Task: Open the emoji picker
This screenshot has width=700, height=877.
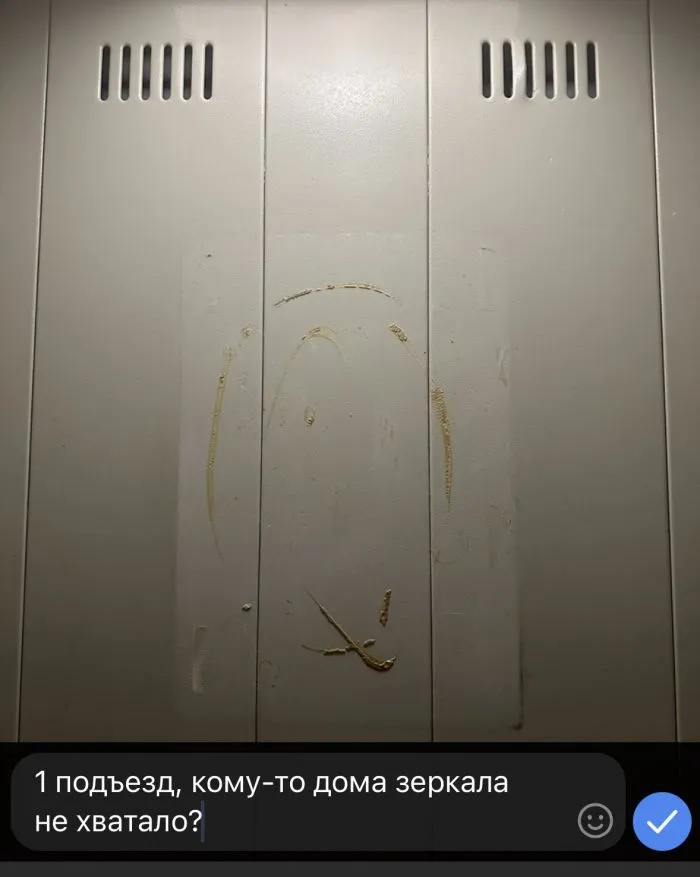Action: [x=595, y=821]
